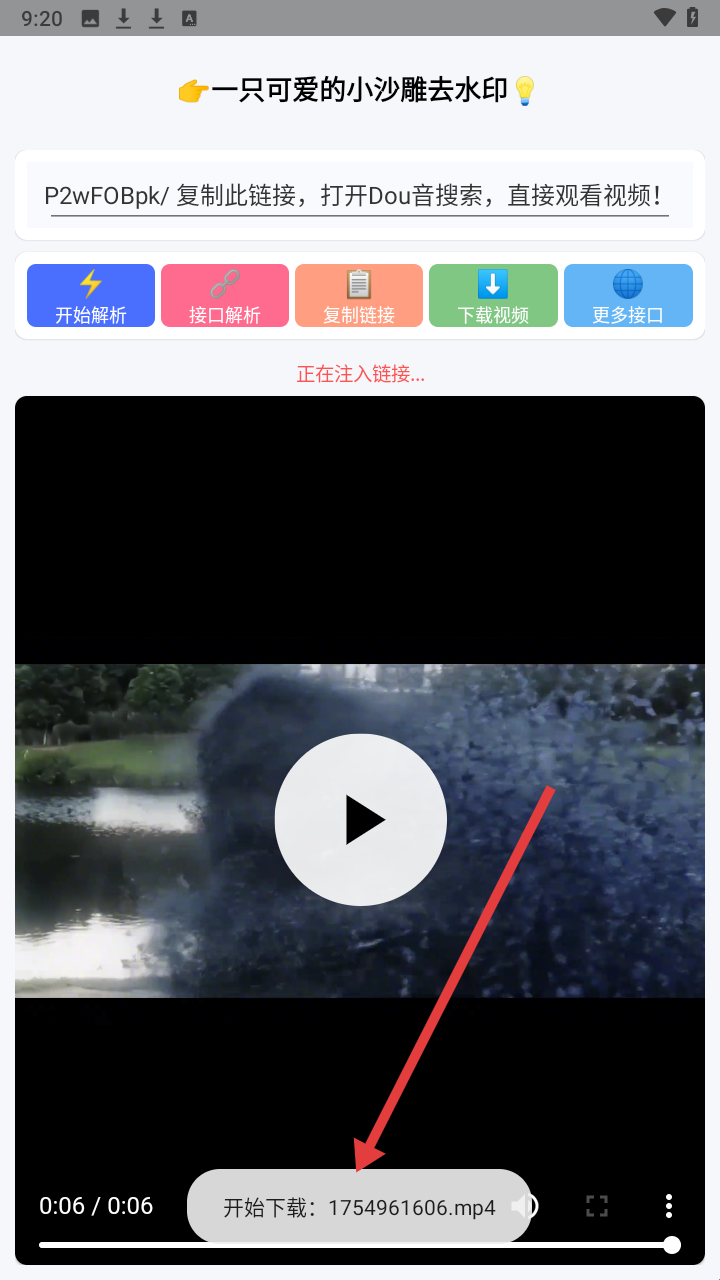
Task: Enter fullscreen video mode
Action: pyautogui.click(x=597, y=1206)
